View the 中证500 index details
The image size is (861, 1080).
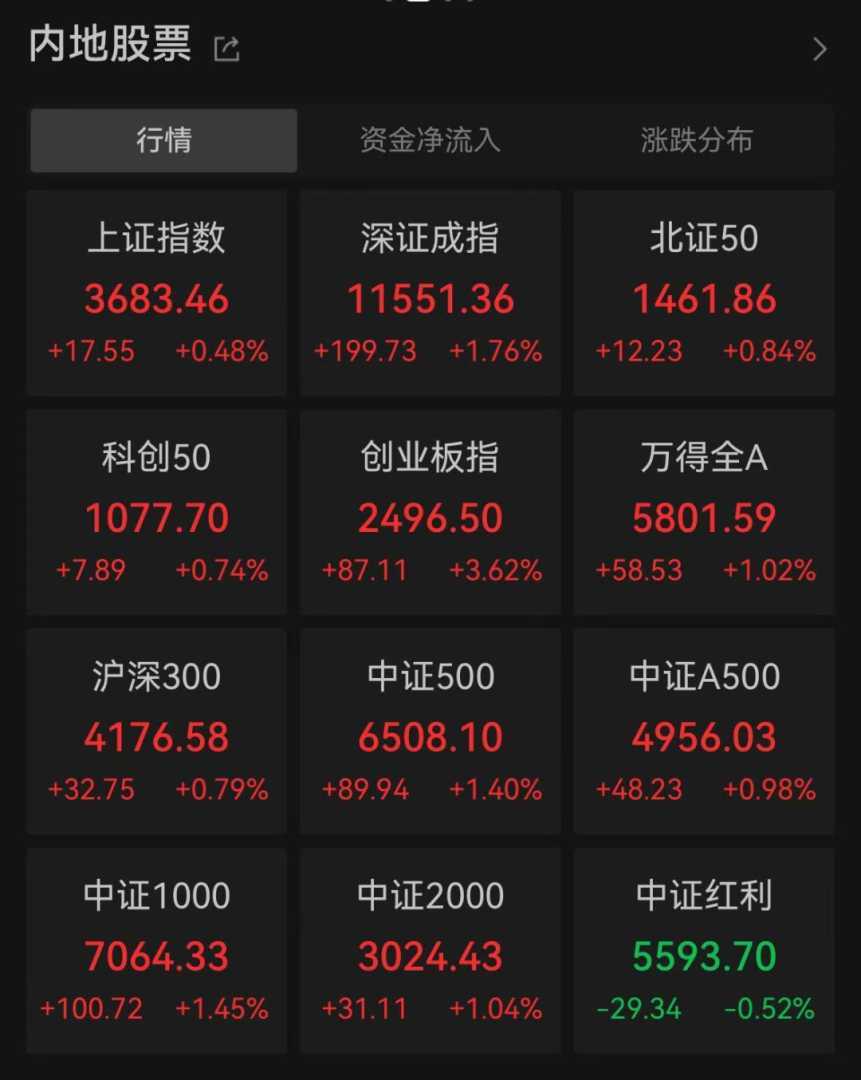point(430,731)
